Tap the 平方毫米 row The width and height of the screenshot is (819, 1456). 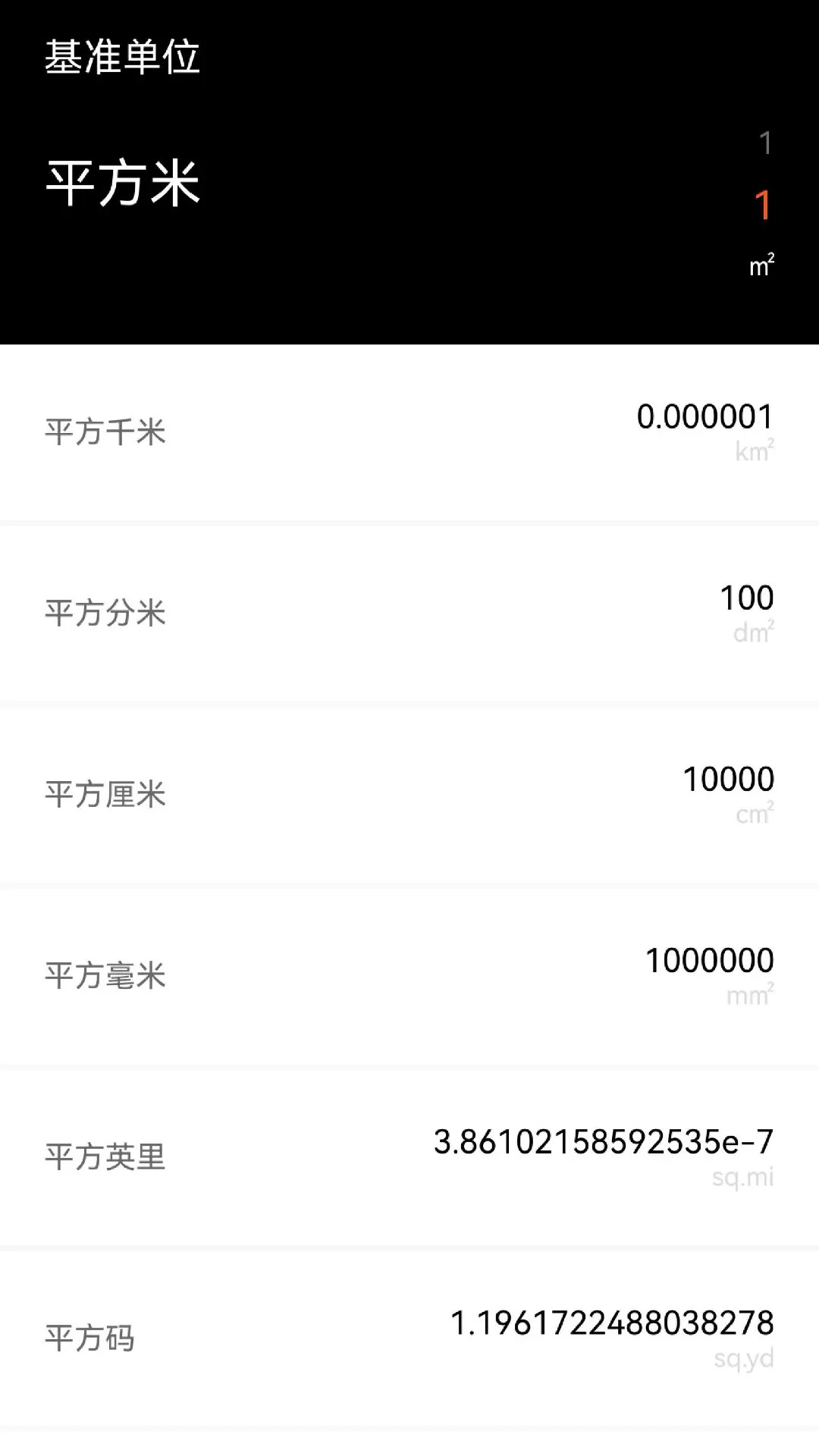pos(409,976)
